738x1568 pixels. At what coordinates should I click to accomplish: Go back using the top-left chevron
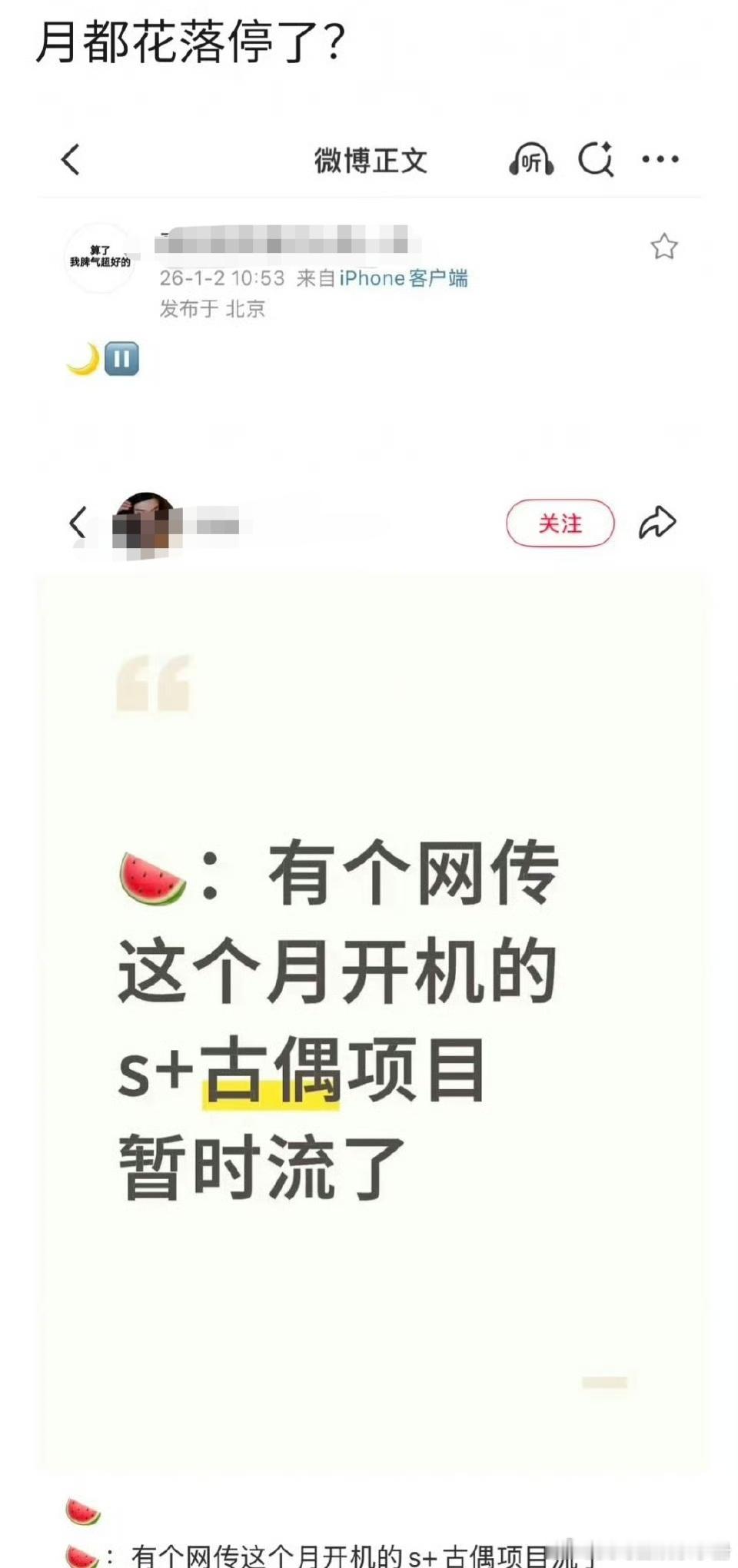coord(70,160)
